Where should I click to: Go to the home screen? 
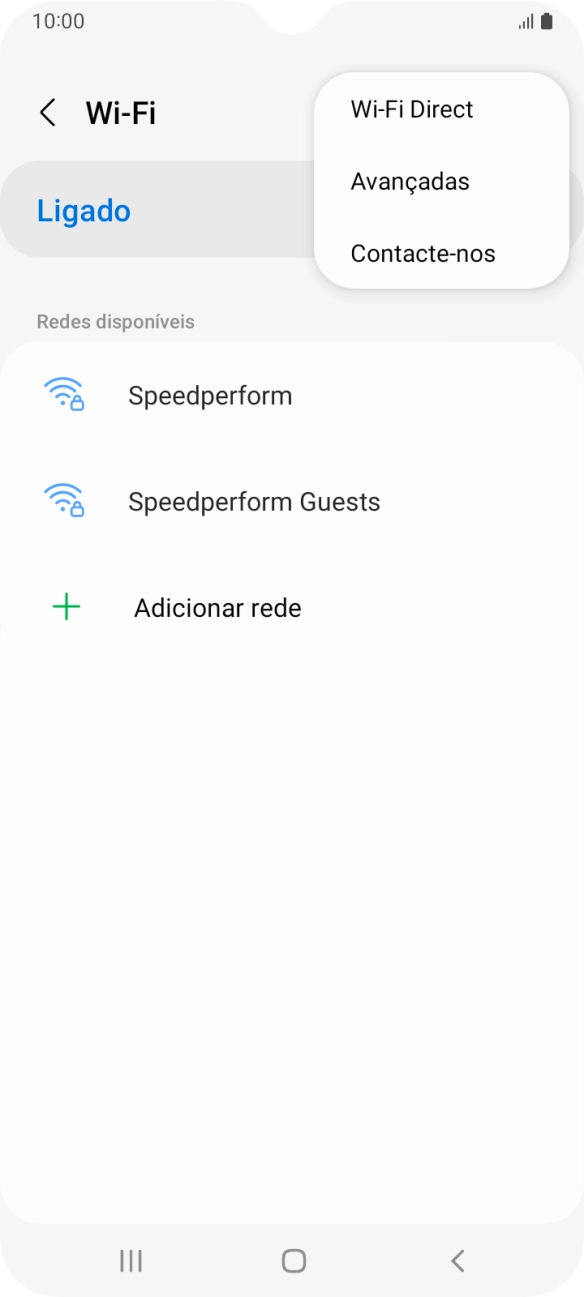293,1261
